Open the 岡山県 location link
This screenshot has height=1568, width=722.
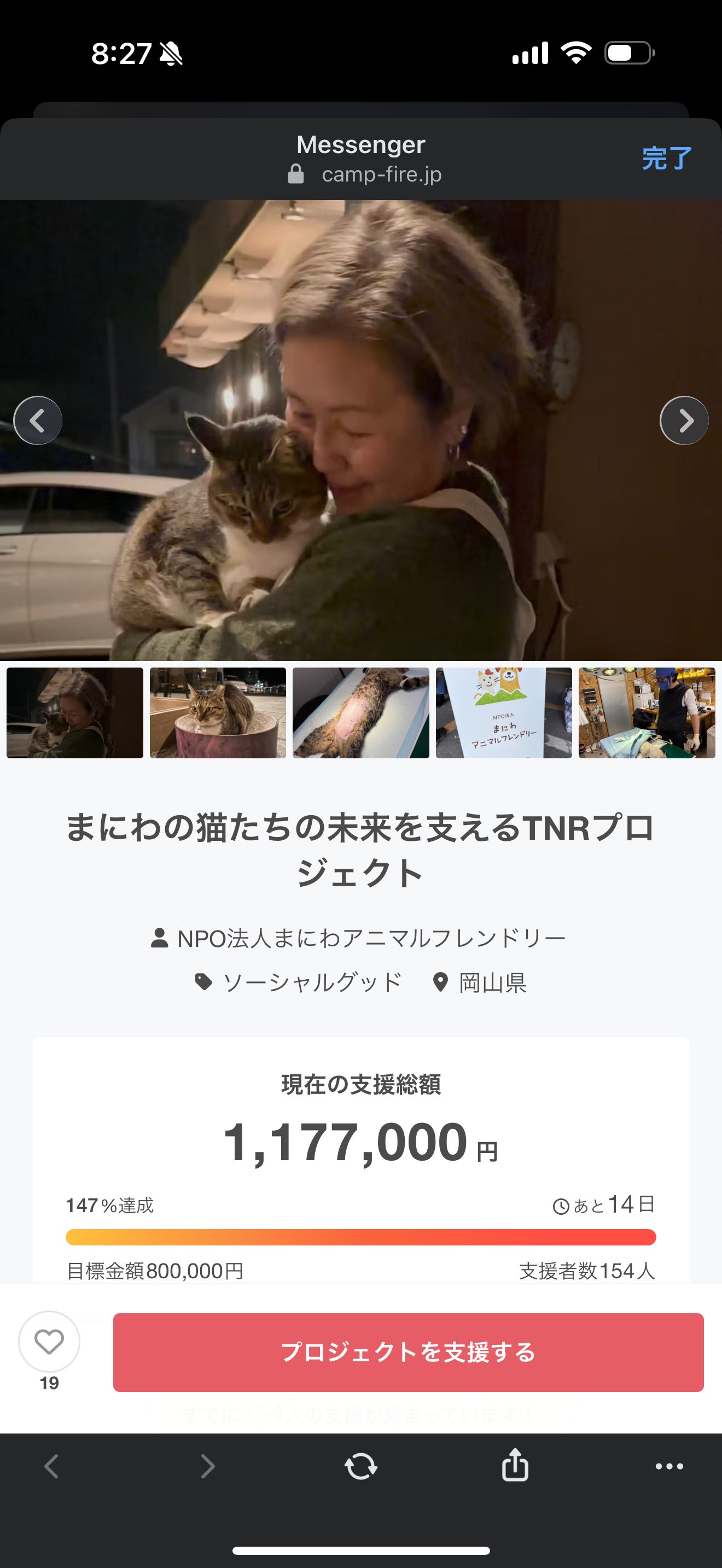[x=492, y=982]
